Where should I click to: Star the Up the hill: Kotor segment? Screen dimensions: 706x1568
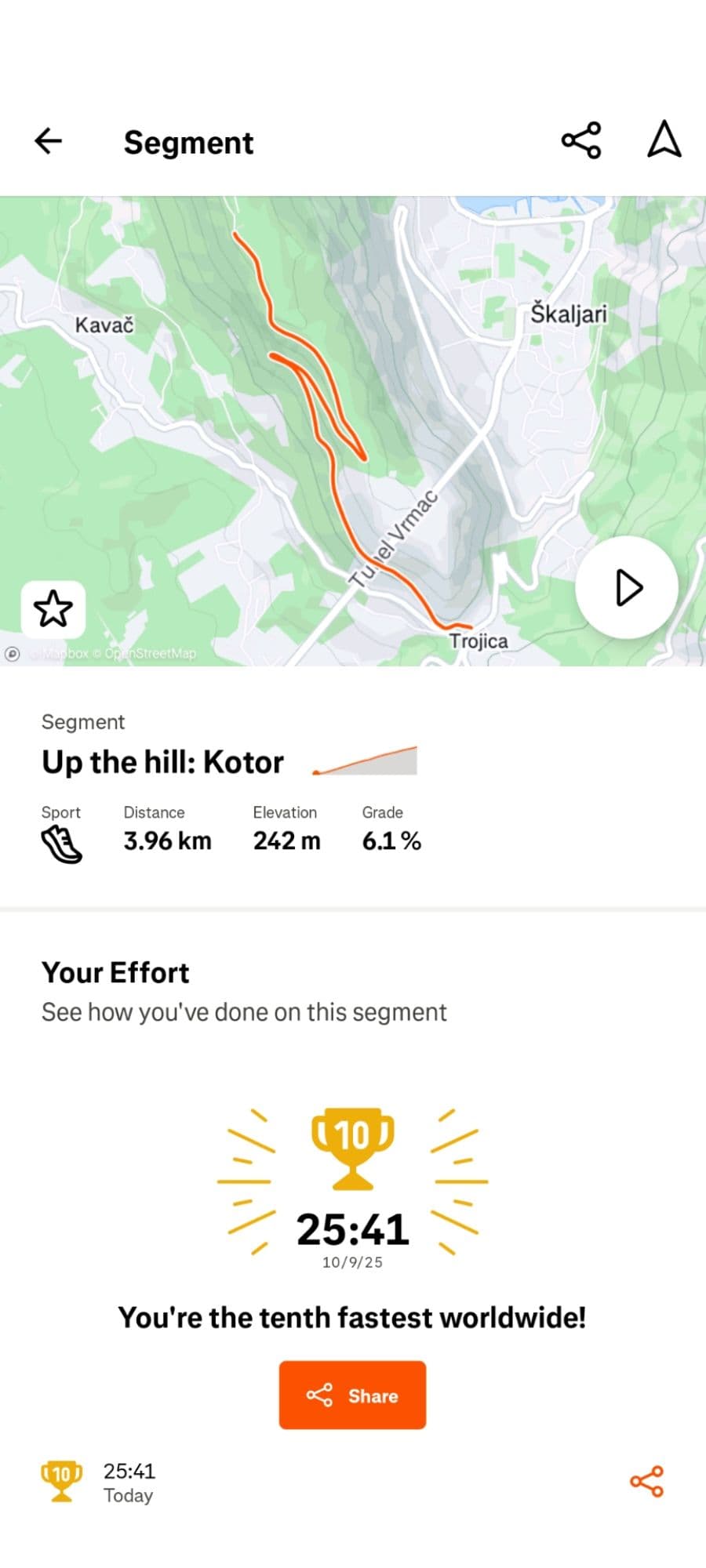tap(53, 608)
